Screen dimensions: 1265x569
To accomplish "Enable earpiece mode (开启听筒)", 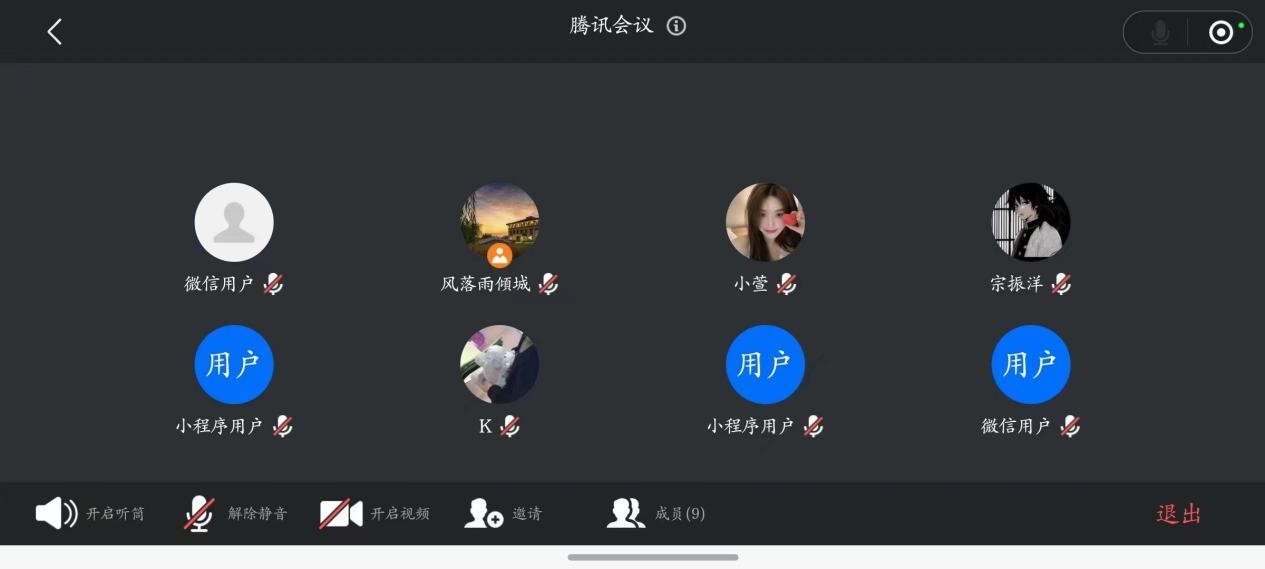I will pos(90,514).
